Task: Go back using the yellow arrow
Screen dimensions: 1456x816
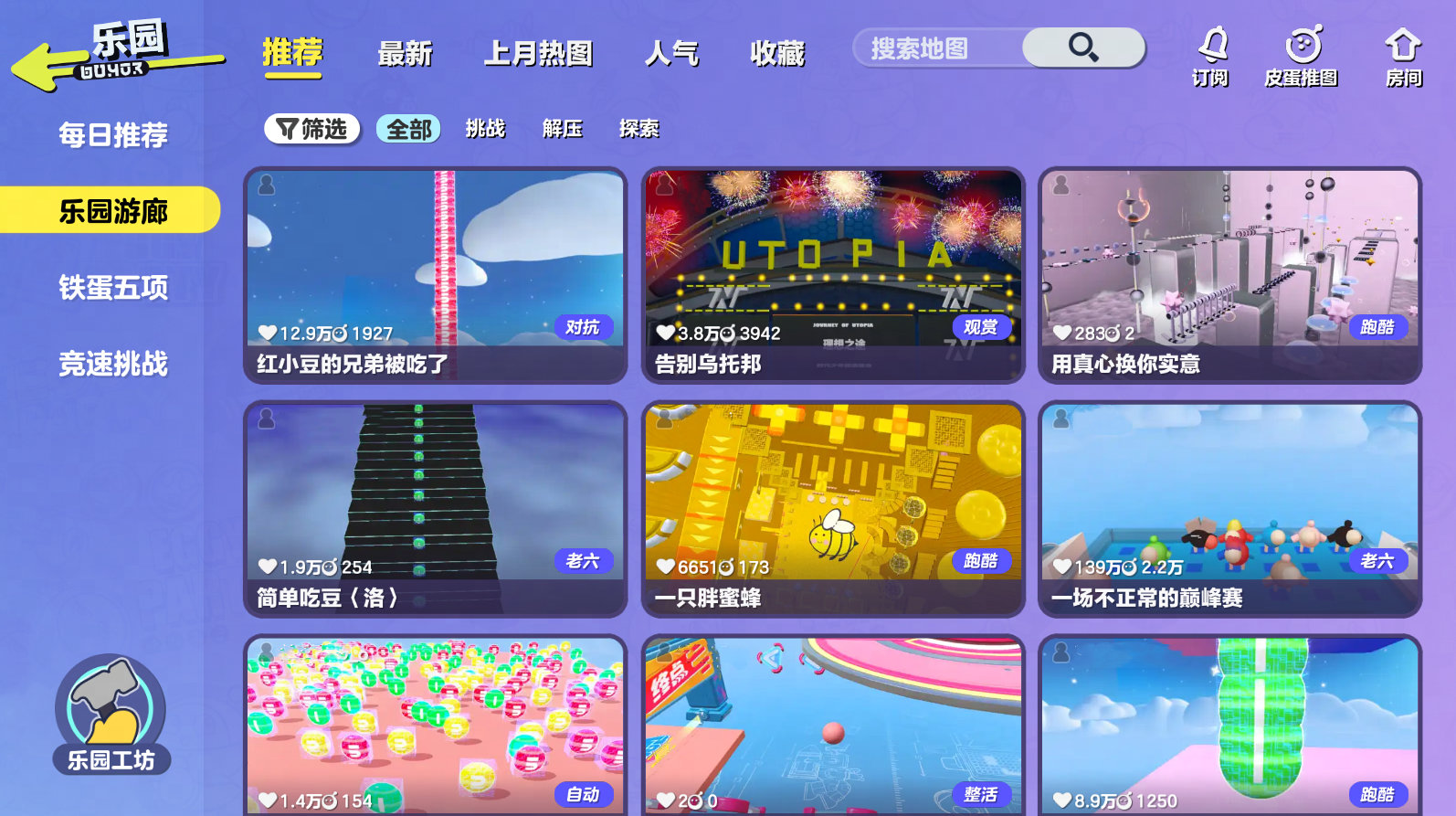Action: (x=41, y=66)
